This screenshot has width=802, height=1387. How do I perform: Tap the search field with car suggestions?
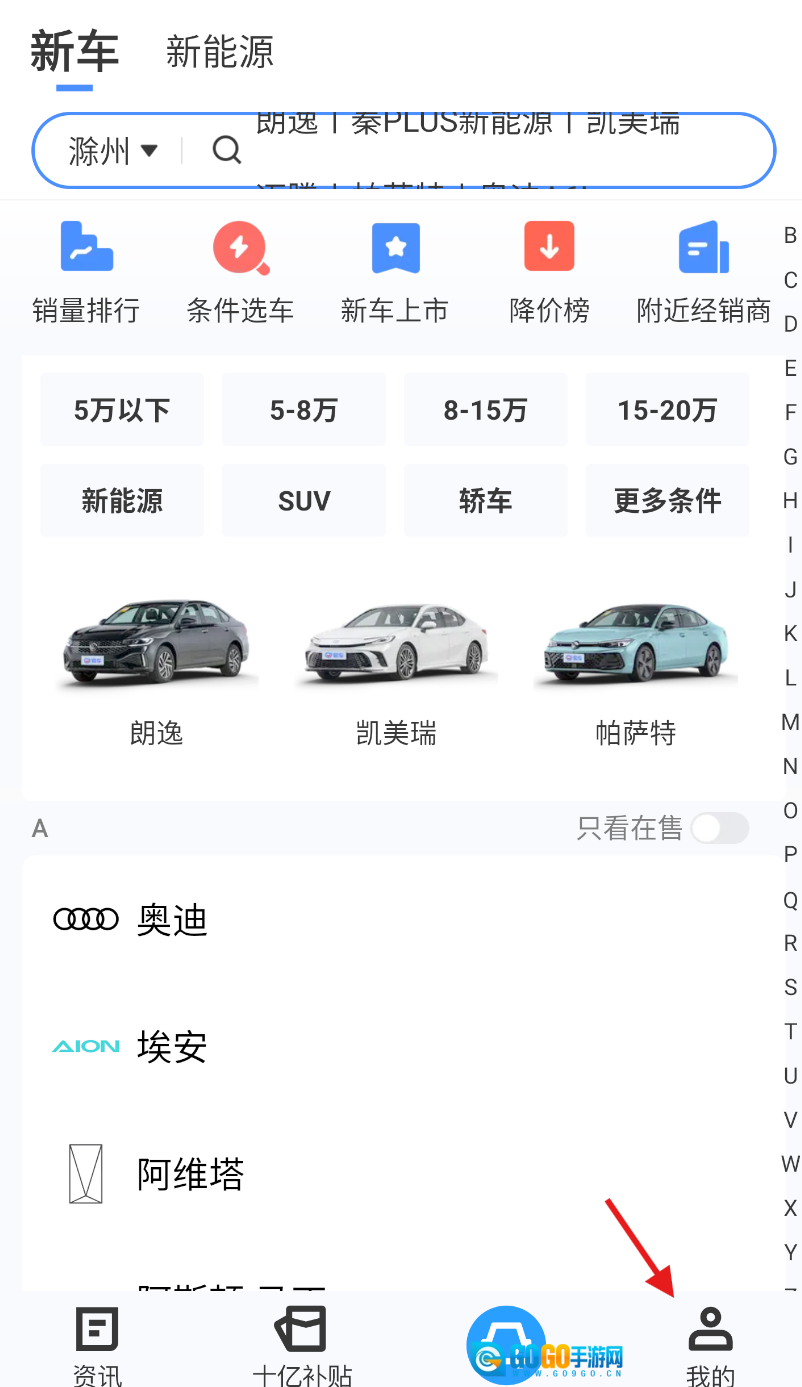[x=480, y=152]
